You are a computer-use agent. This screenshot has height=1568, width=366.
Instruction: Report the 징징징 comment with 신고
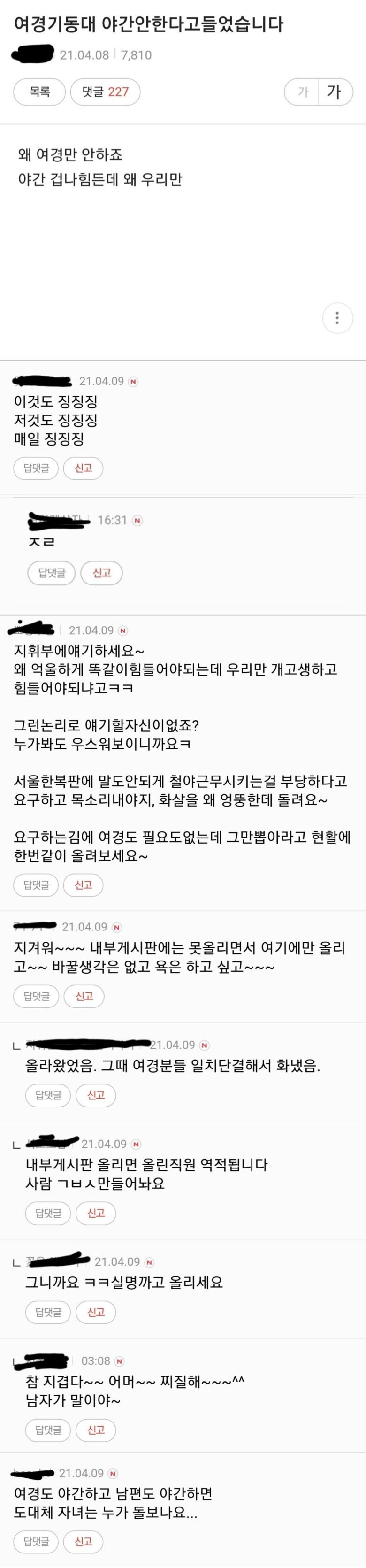(84, 468)
